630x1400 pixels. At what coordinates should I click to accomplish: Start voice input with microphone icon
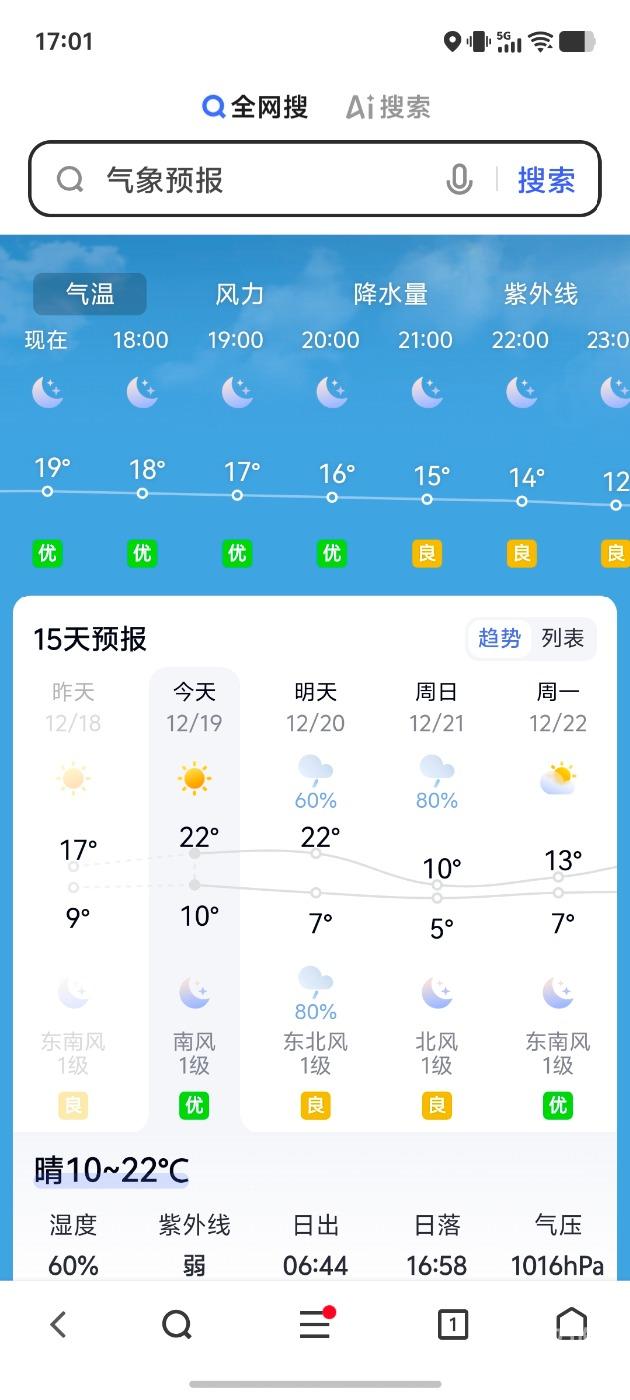pos(459,180)
